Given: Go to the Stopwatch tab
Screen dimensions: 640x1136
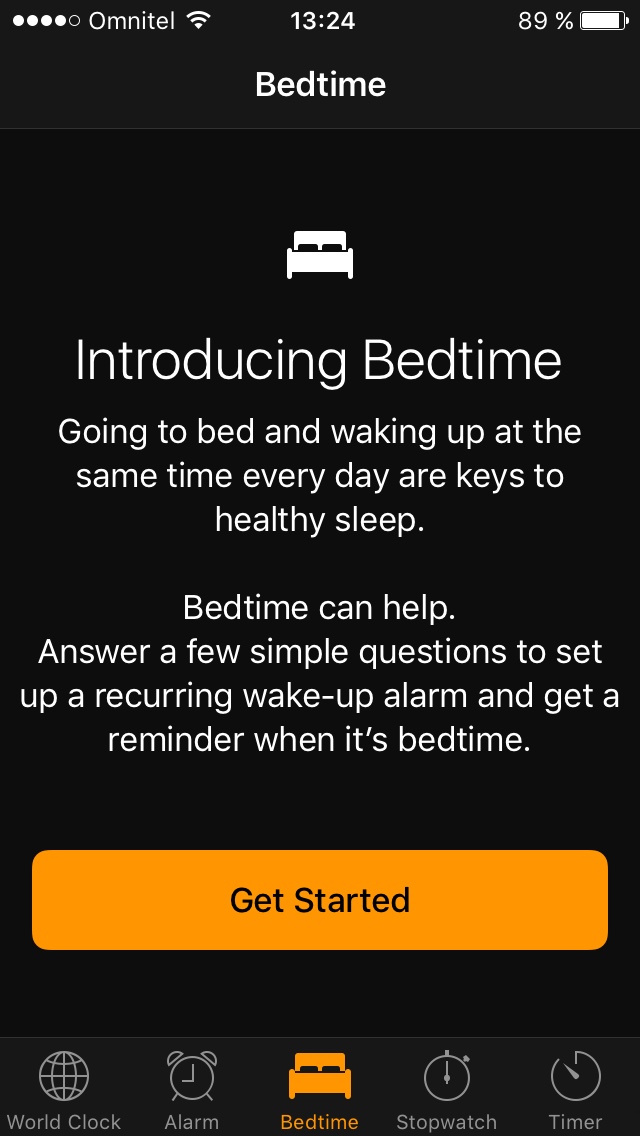Looking at the screenshot, I should click(x=447, y=1088).
